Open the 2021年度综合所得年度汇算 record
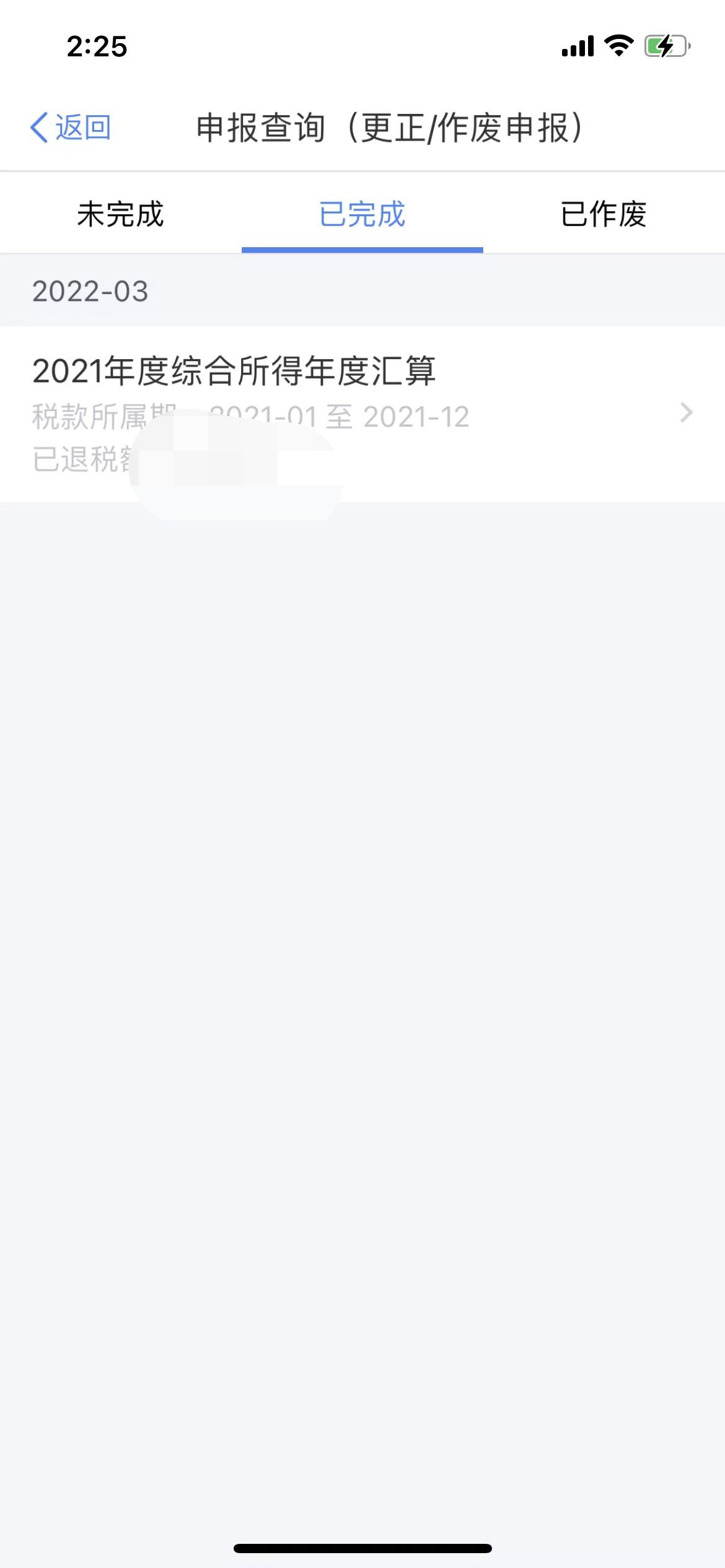The height and width of the screenshot is (1568, 725). [362, 412]
